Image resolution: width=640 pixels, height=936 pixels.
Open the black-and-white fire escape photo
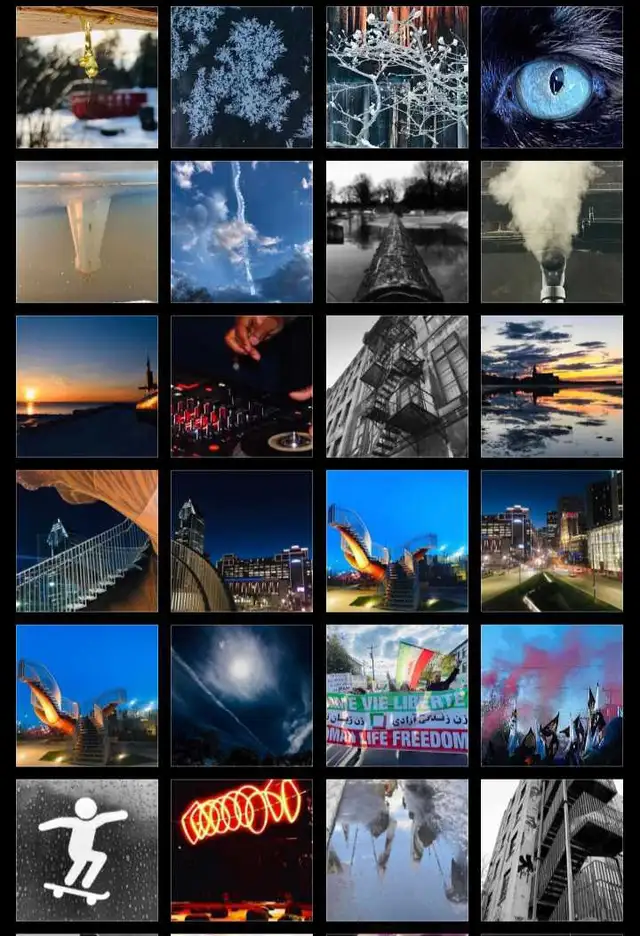pyautogui.click(x=397, y=387)
